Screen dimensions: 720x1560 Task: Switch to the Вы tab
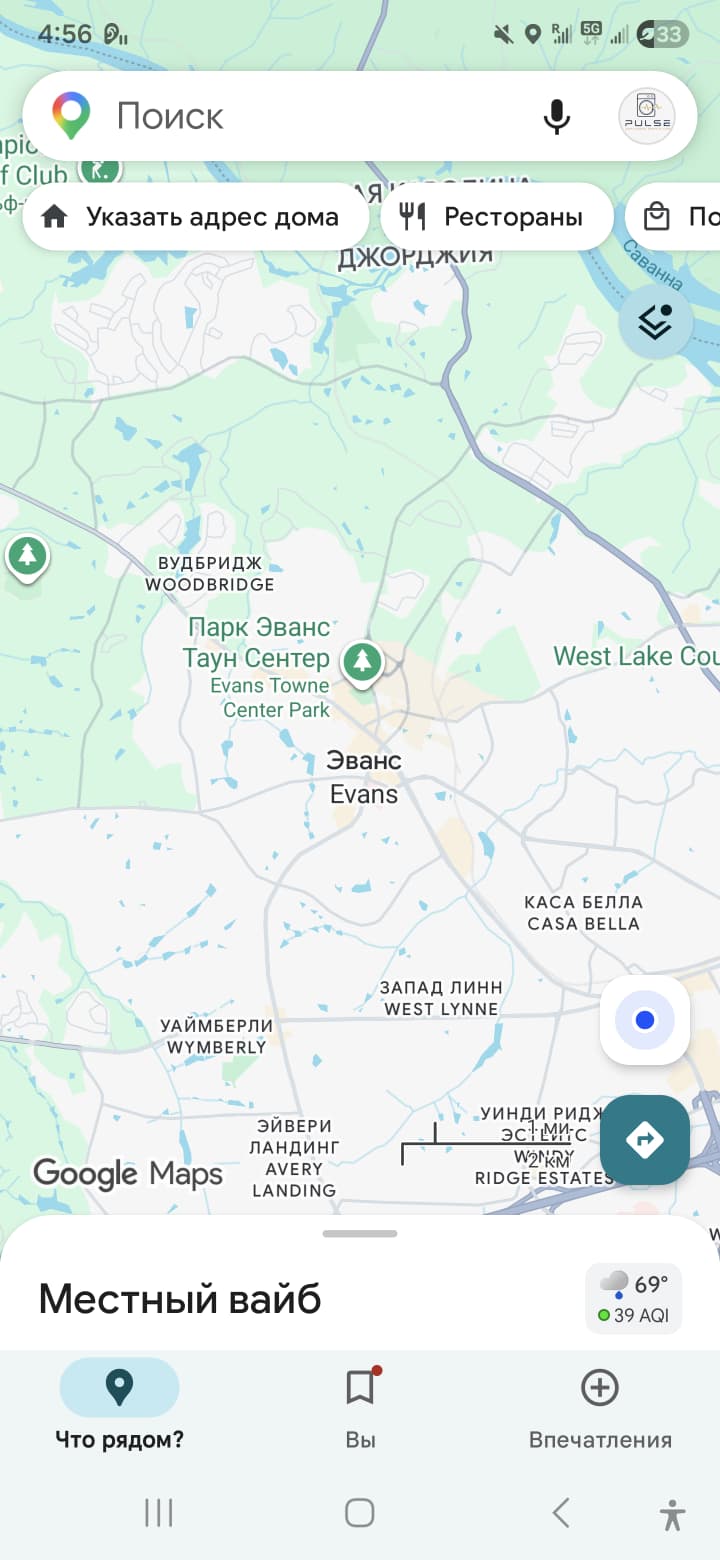pos(360,1408)
